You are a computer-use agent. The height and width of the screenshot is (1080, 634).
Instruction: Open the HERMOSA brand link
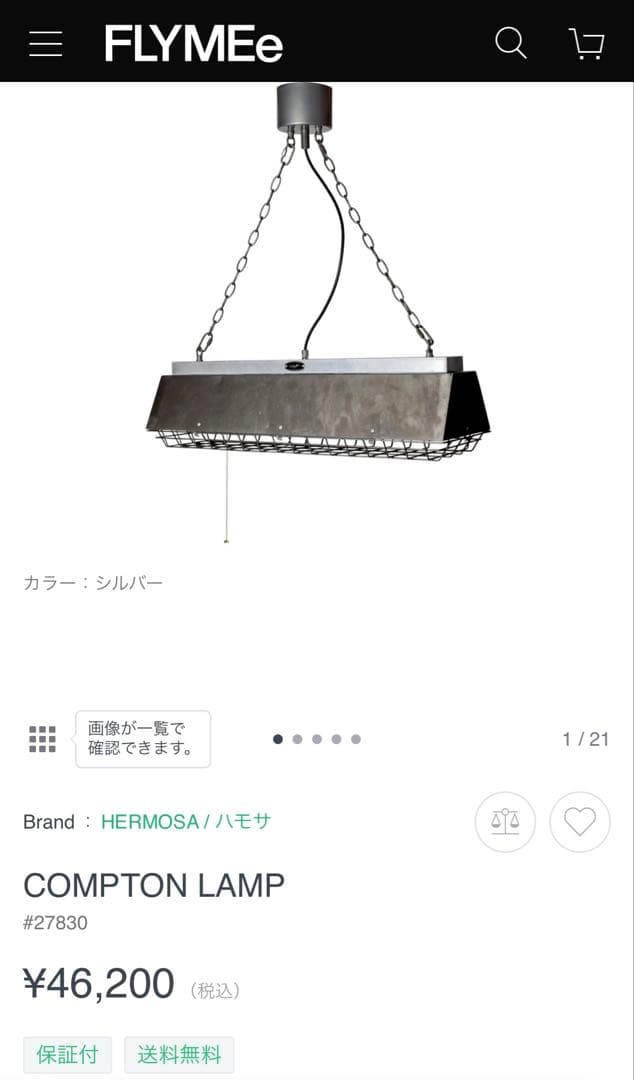(x=186, y=822)
